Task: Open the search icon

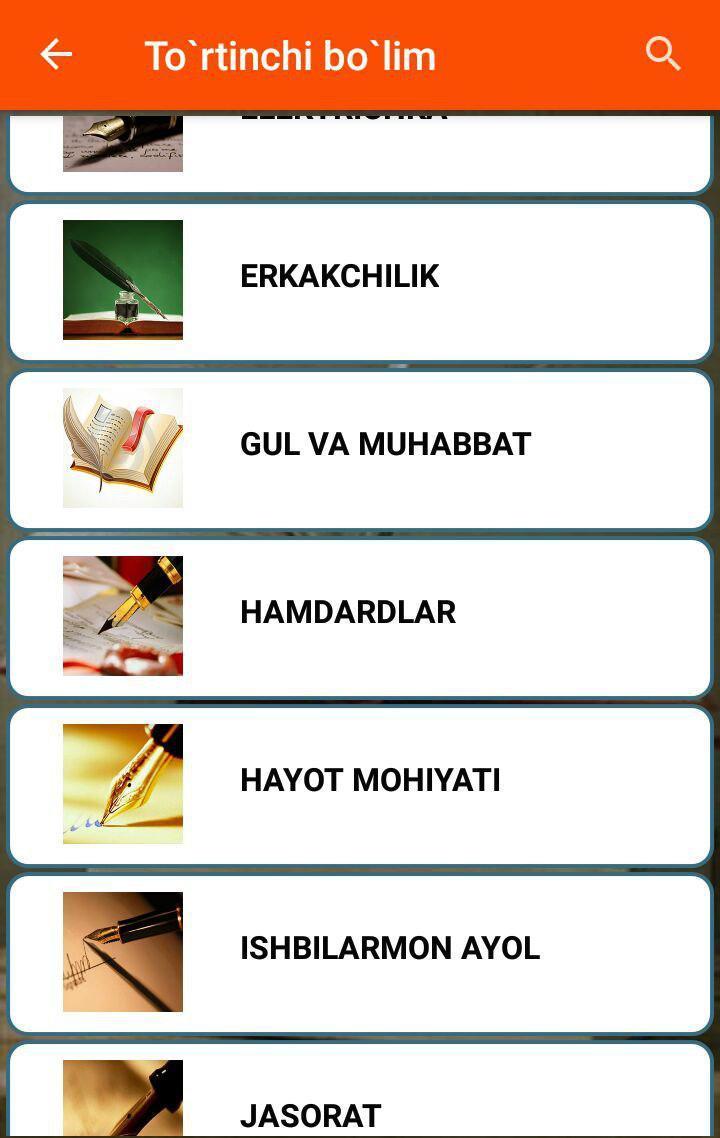Action: point(663,55)
